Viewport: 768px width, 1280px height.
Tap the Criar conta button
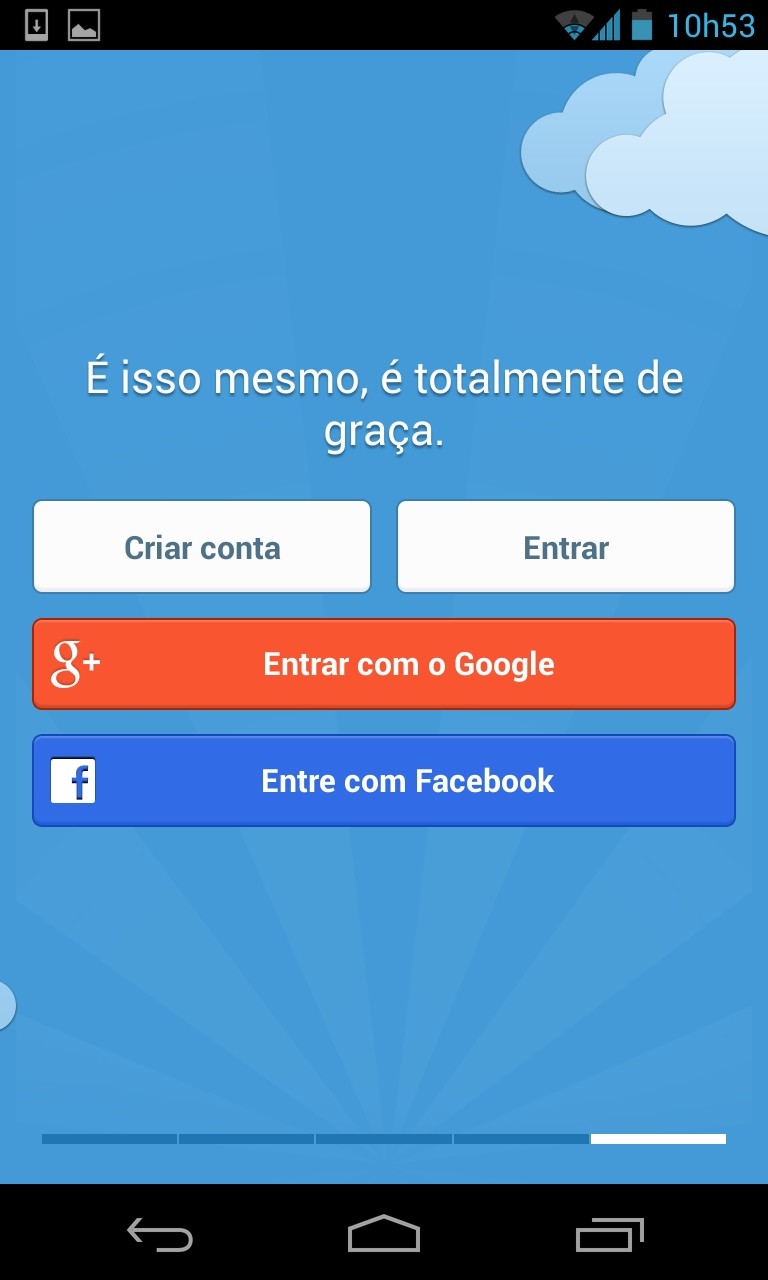coord(202,547)
